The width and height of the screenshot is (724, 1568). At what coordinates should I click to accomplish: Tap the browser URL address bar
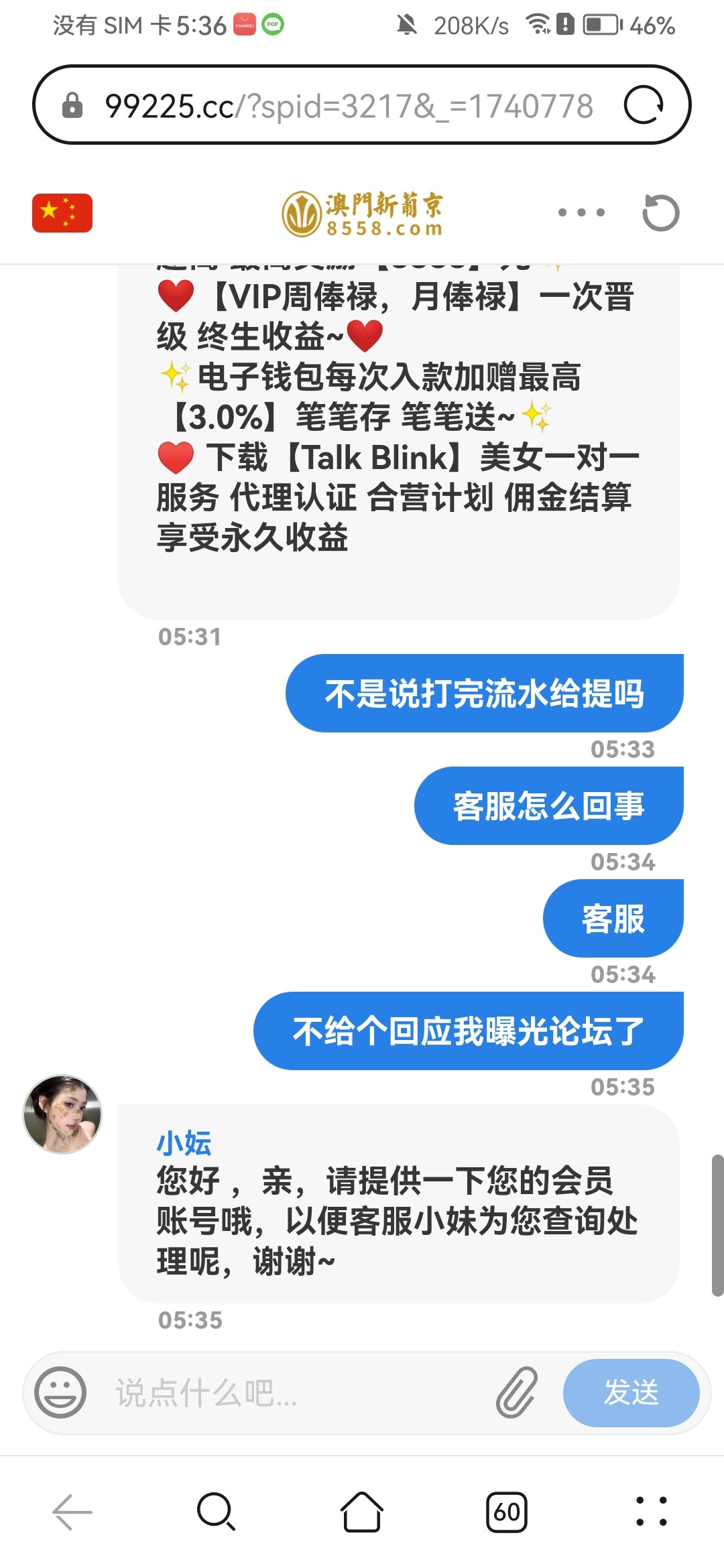pos(349,106)
